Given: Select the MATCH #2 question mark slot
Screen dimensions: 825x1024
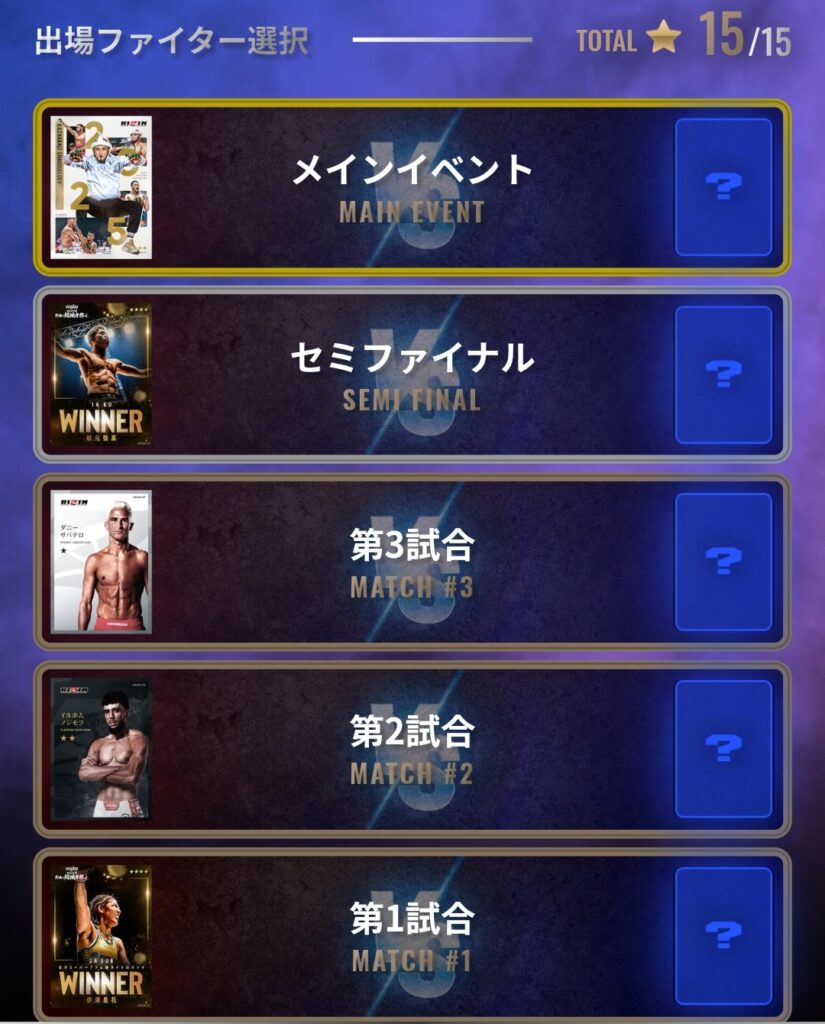Looking at the screenshot, I should coord(723,748).
